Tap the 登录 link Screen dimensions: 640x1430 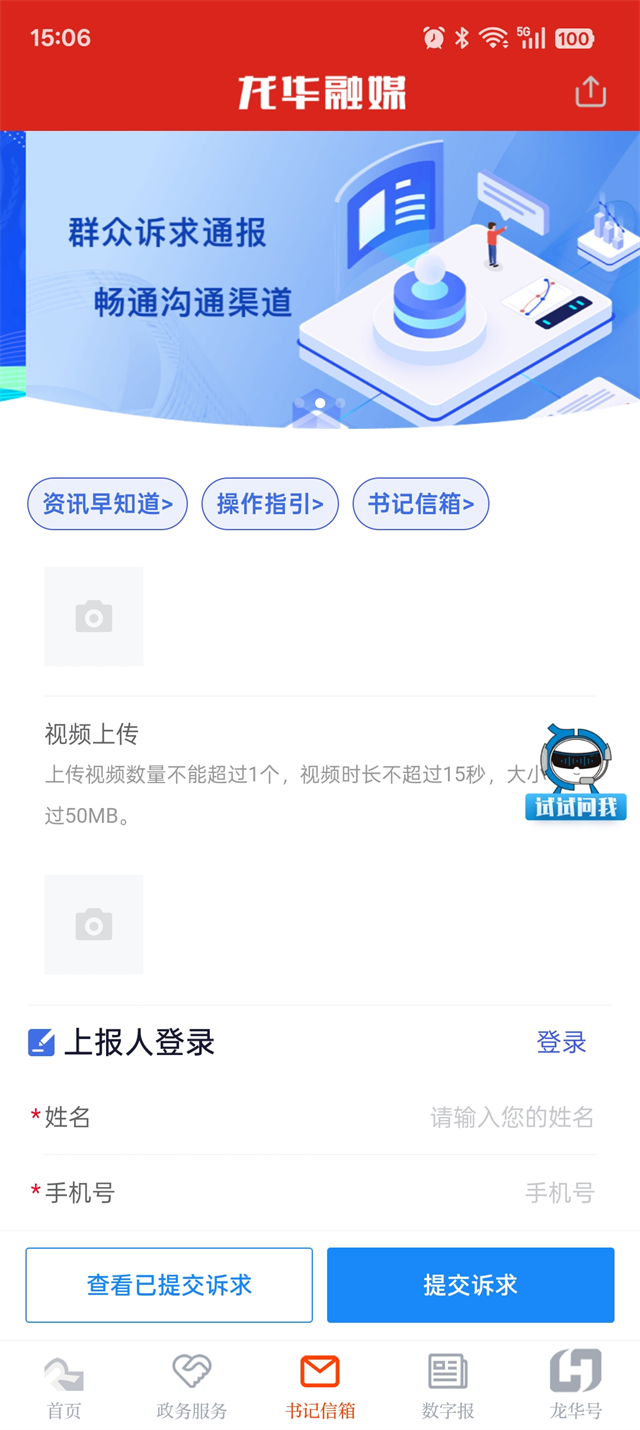point(561,1043)
